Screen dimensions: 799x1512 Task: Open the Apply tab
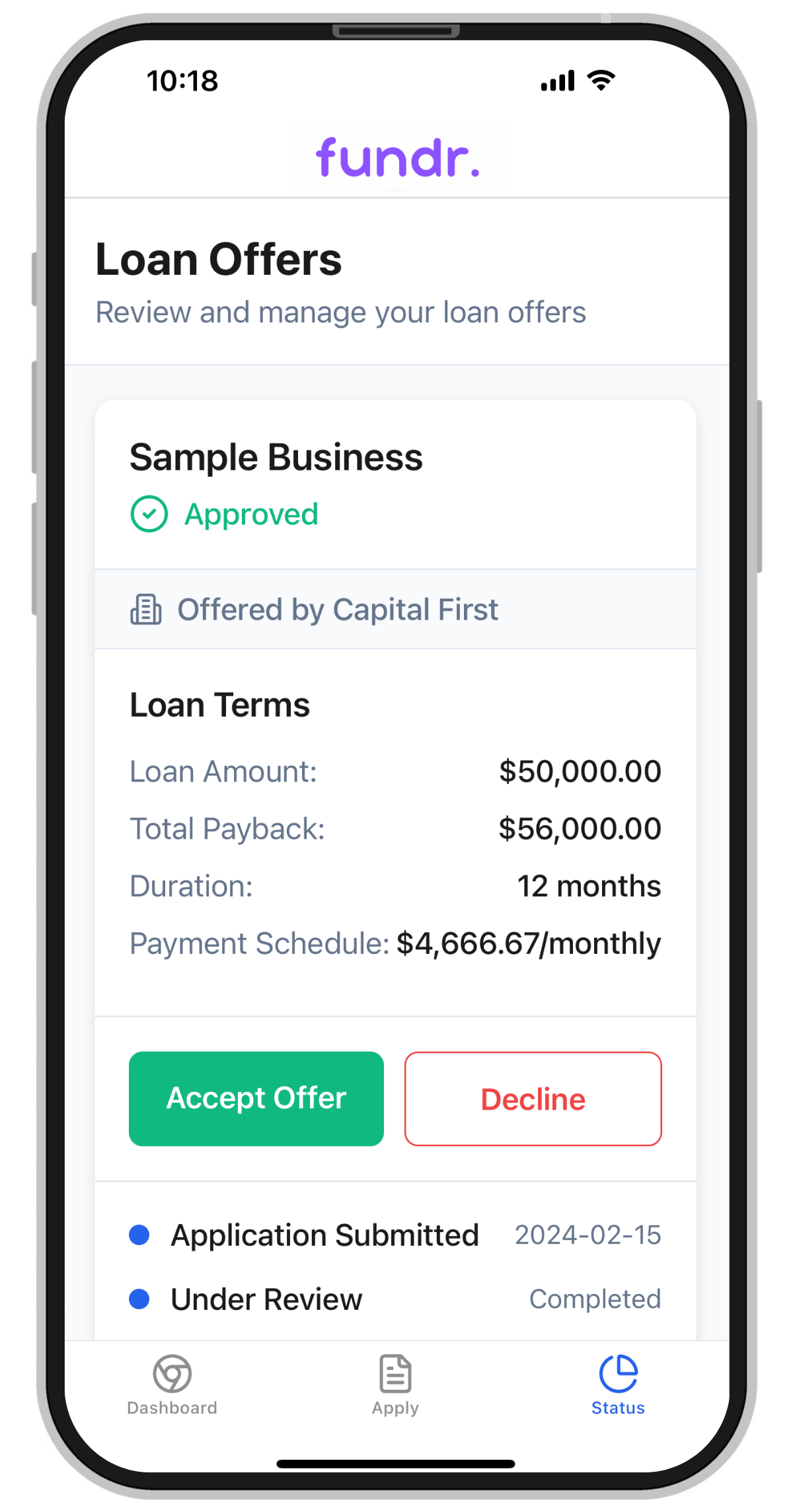click(x=395, y=1385)
